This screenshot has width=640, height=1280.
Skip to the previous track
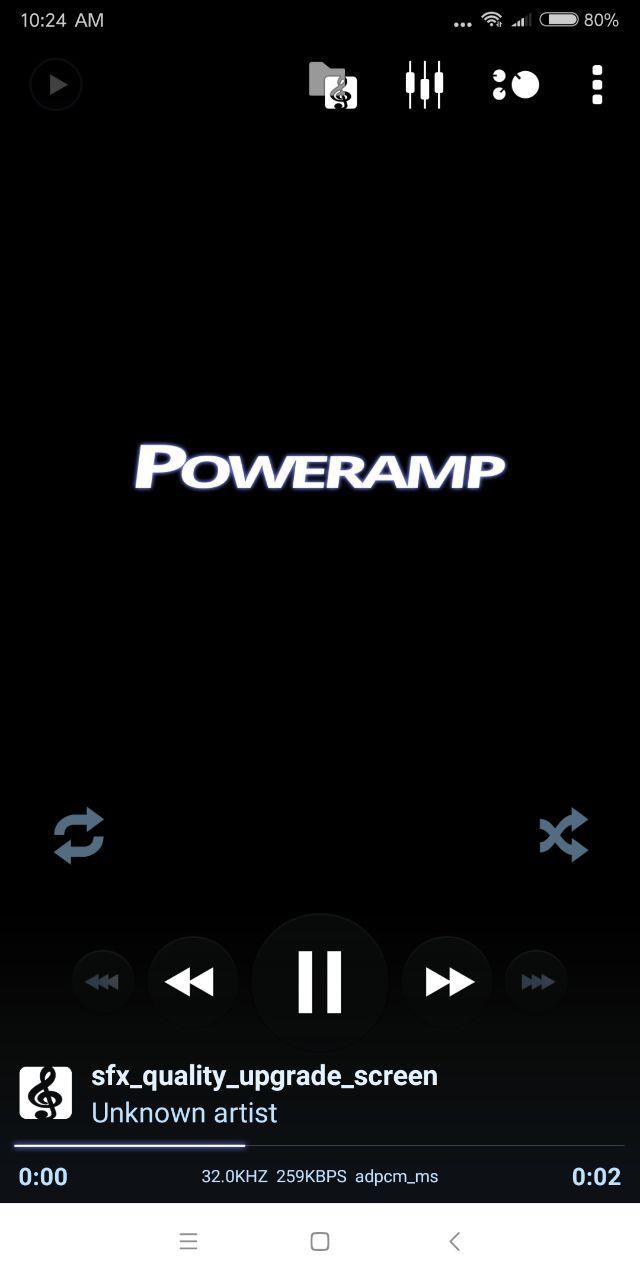[x=192, y=982]
